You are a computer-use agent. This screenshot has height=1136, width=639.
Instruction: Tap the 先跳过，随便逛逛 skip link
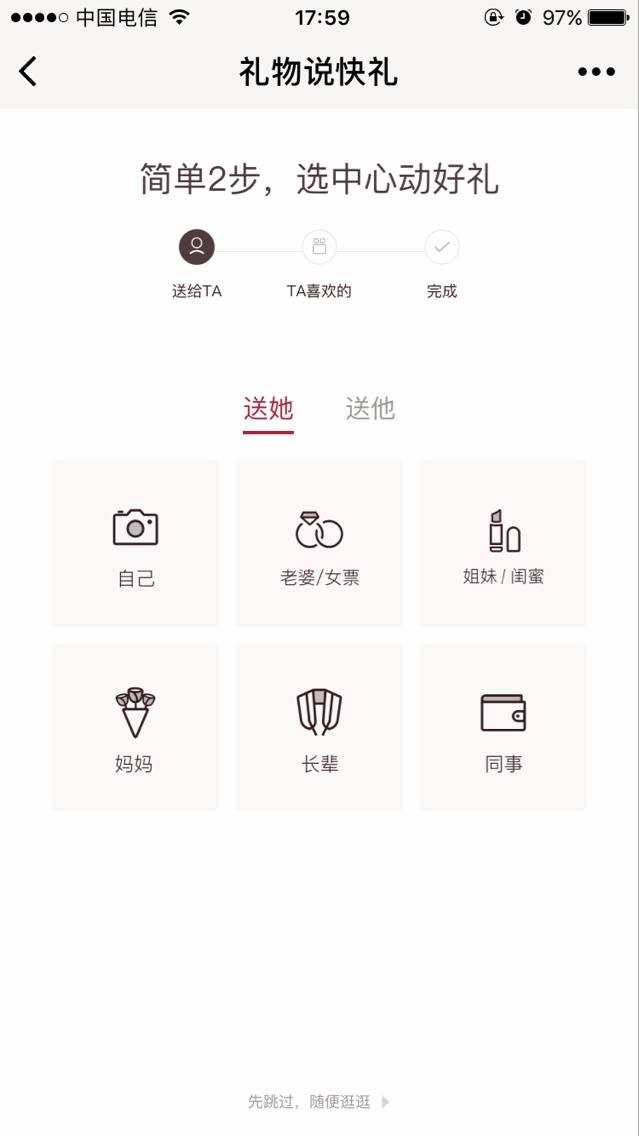(319, 1102)
